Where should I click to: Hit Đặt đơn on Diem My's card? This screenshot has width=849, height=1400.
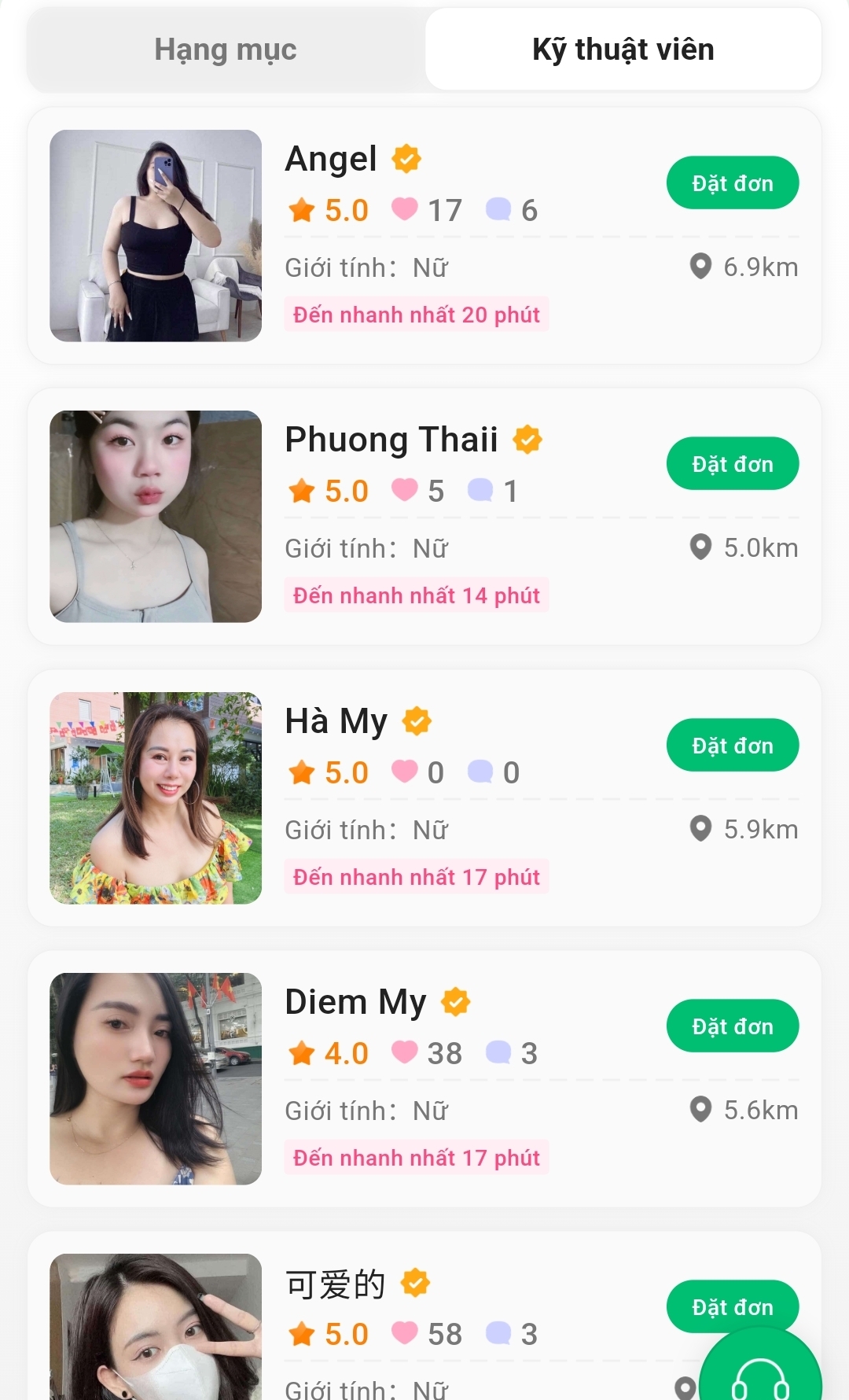[732, 1026]
